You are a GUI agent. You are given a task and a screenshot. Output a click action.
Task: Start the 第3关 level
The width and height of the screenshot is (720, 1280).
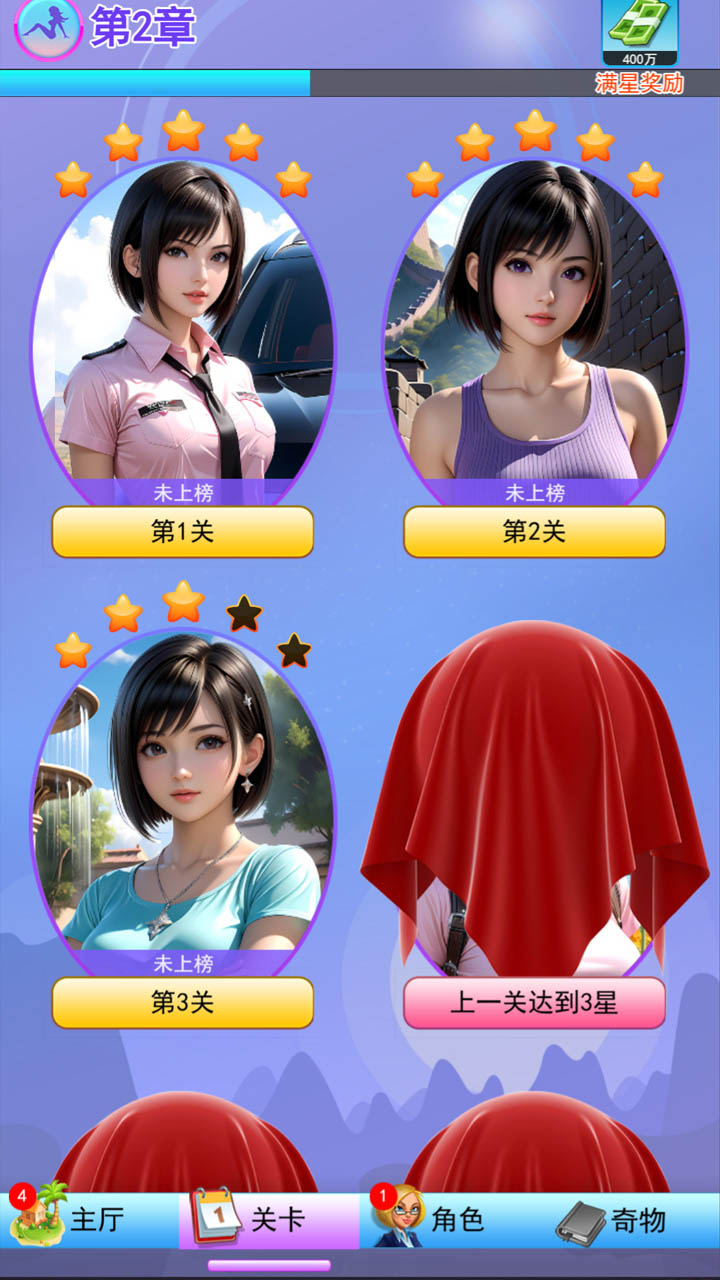coord(181,1003)
